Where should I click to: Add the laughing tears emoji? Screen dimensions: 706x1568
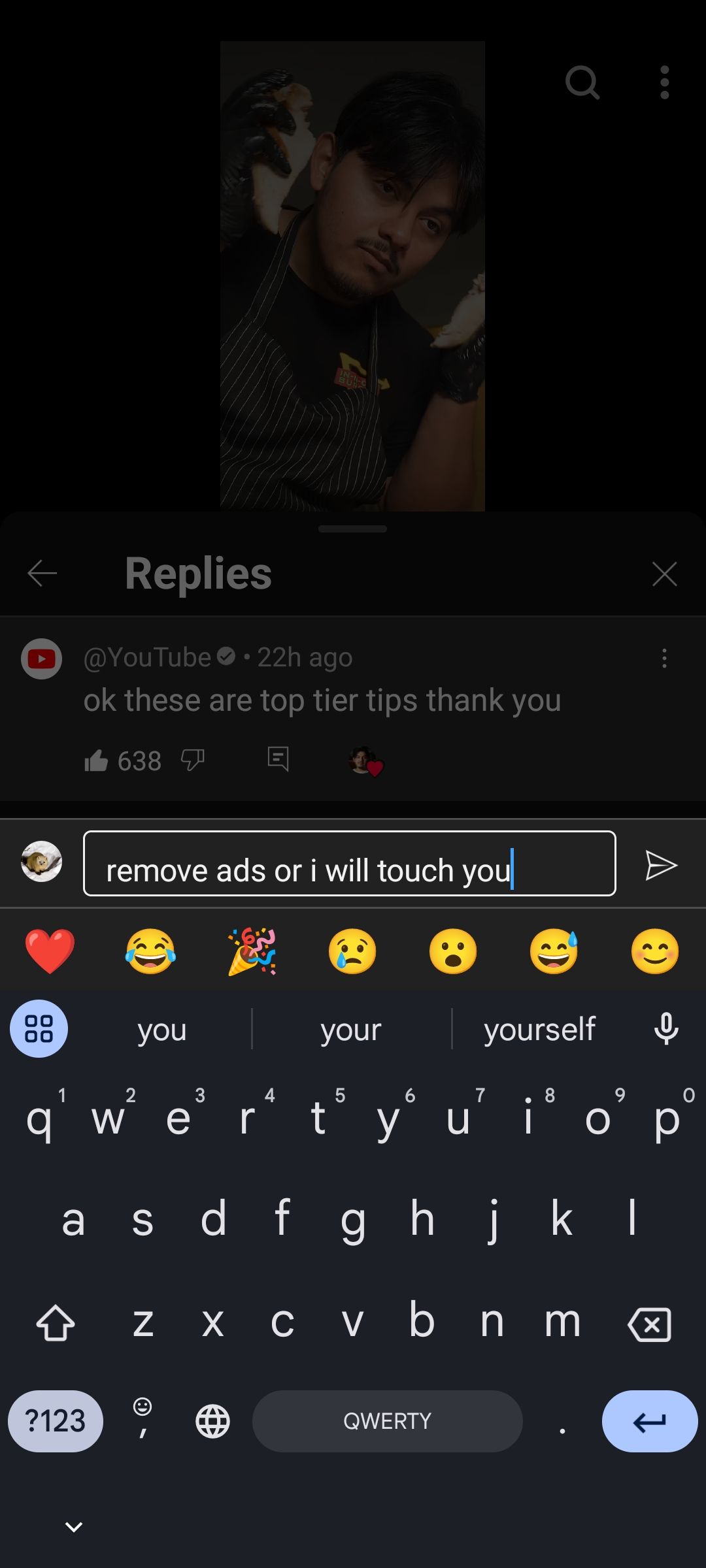point(150,951)
